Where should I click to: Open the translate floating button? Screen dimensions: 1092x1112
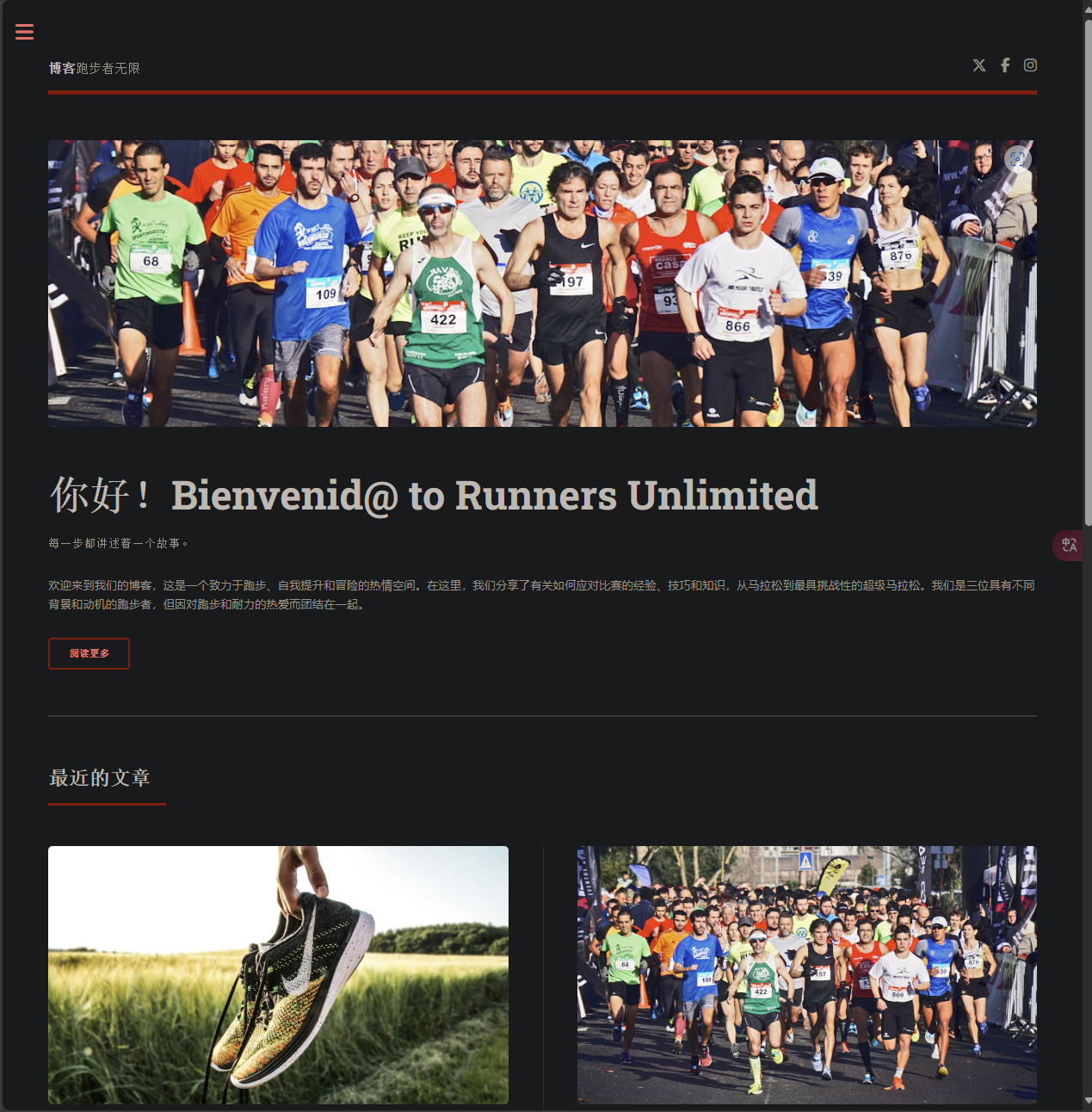[1070, 545]
